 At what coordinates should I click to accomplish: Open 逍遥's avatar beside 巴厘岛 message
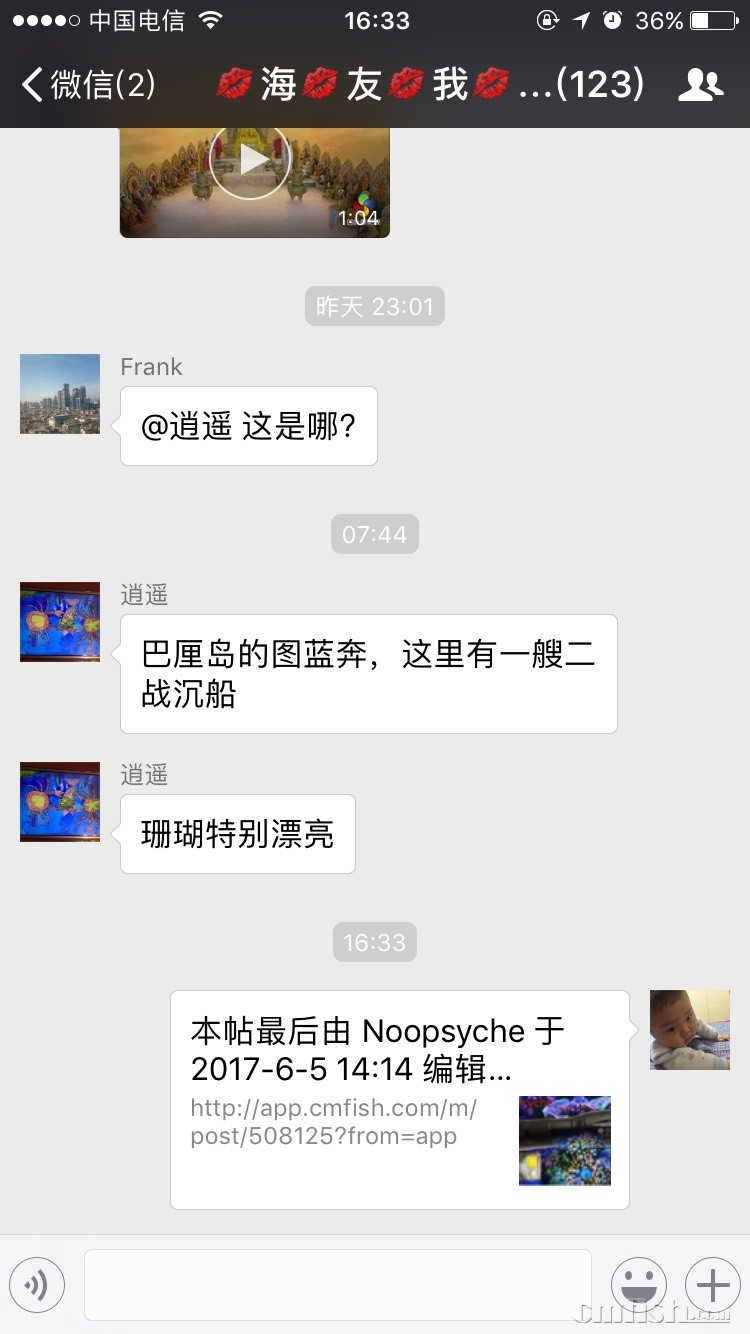click(x=60, y=622)
